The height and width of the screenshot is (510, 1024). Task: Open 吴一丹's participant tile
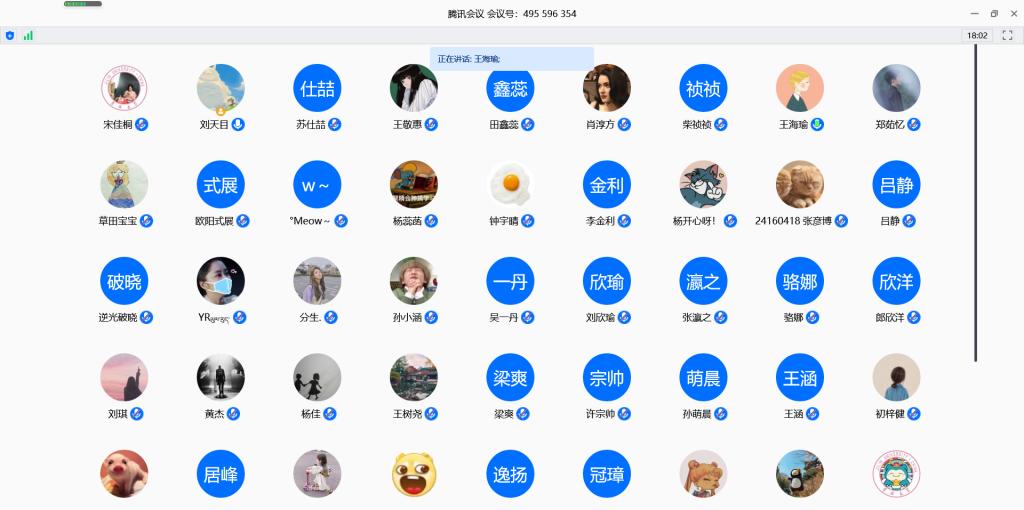(x=511, y=281)
